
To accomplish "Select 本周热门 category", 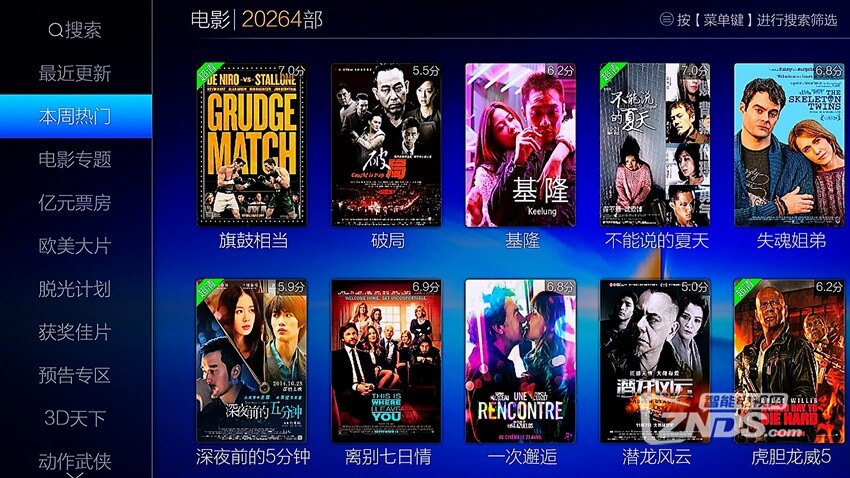I will (75, 116).
